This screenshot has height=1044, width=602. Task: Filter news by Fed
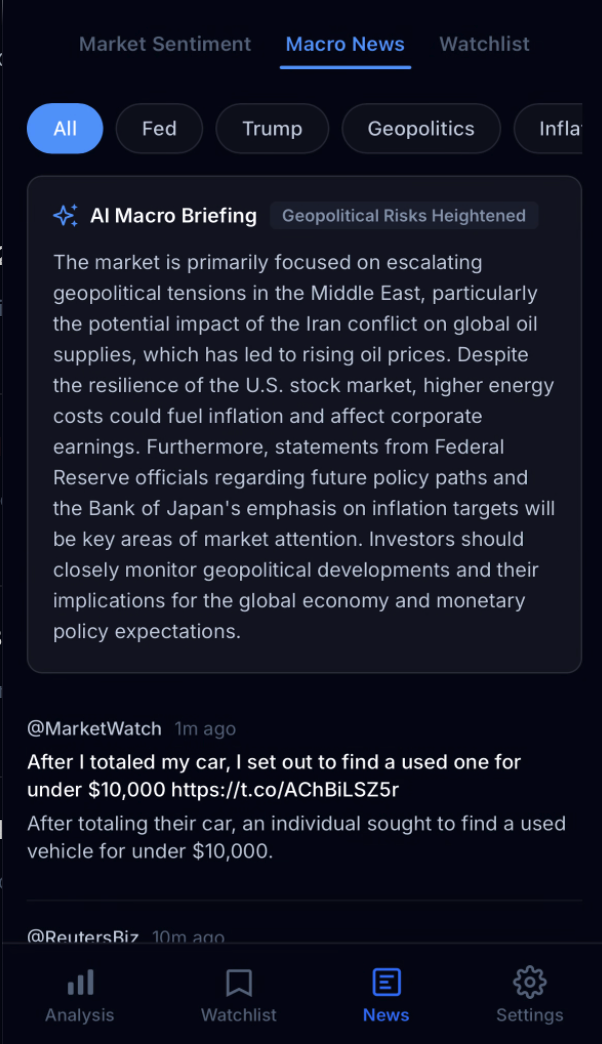tap(159, 129)
